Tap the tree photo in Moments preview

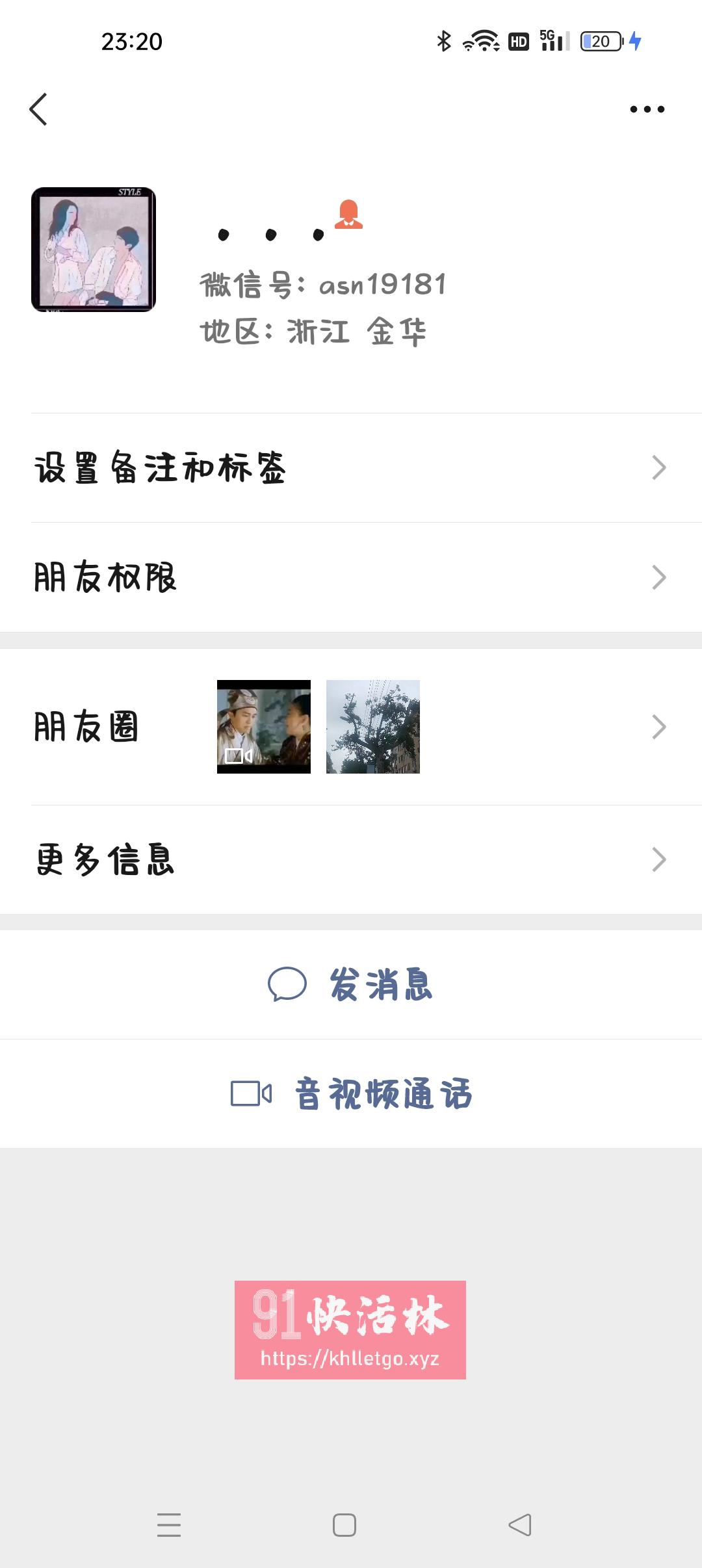[372, 728]
